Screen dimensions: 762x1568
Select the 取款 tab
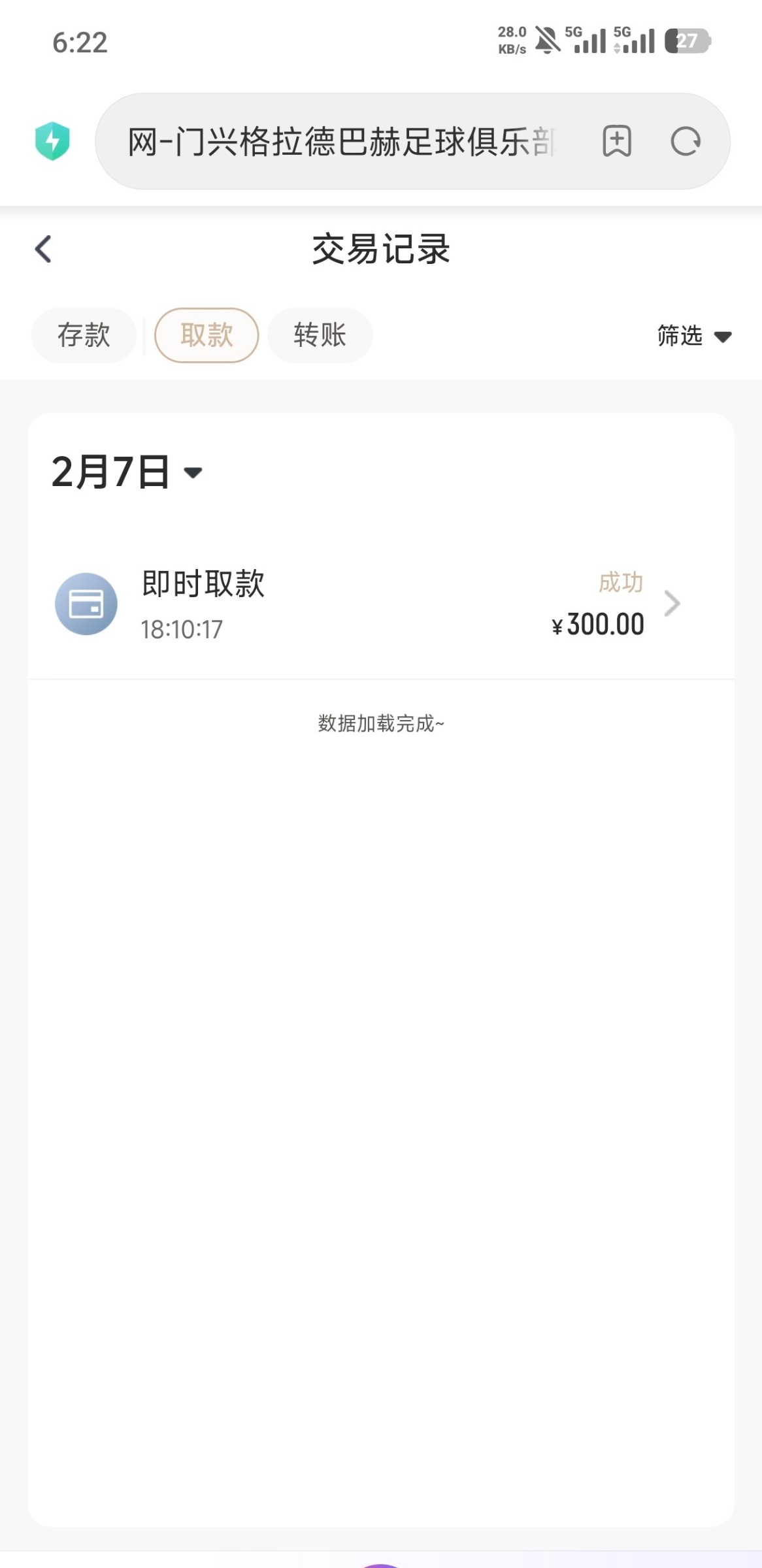coord(207,335)
